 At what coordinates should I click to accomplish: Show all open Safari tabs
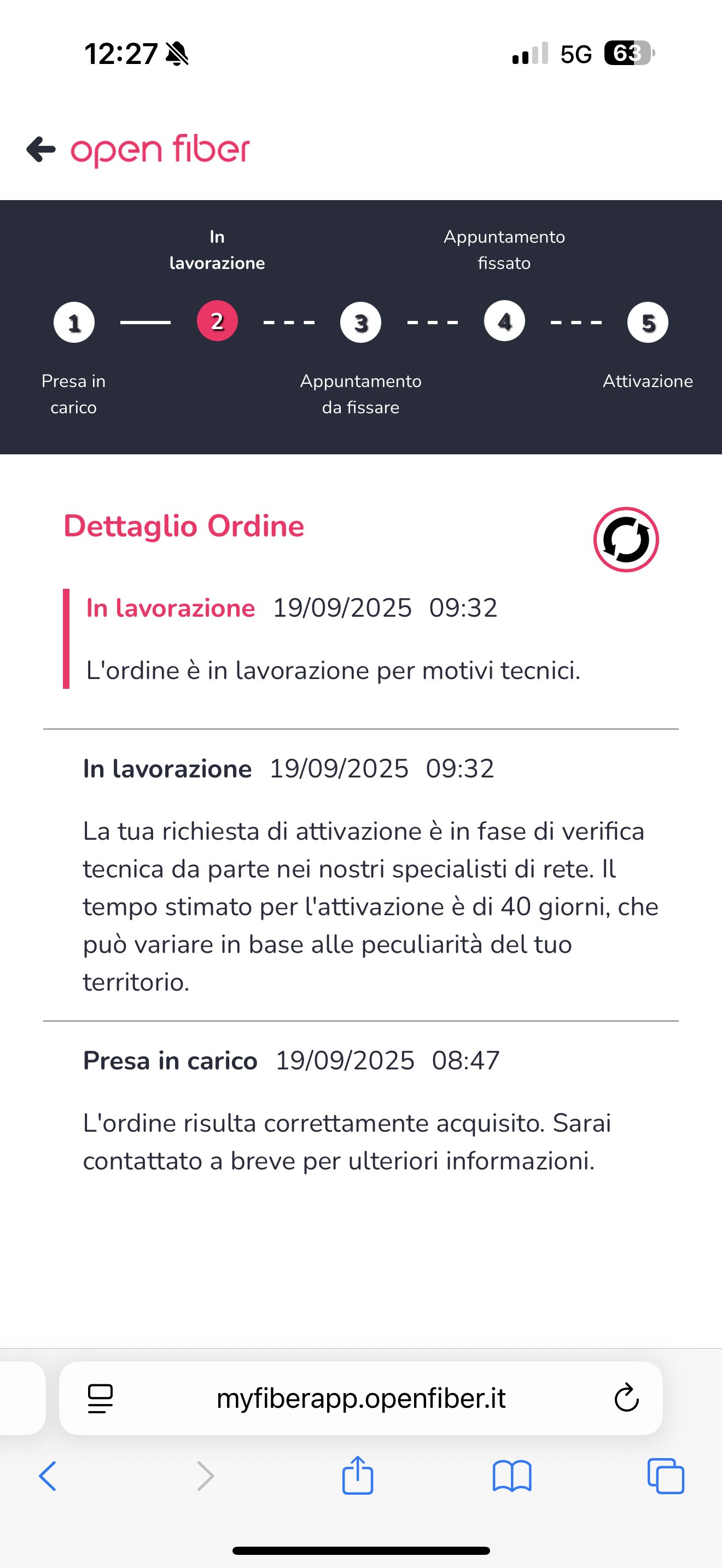tap(665, 1476)
